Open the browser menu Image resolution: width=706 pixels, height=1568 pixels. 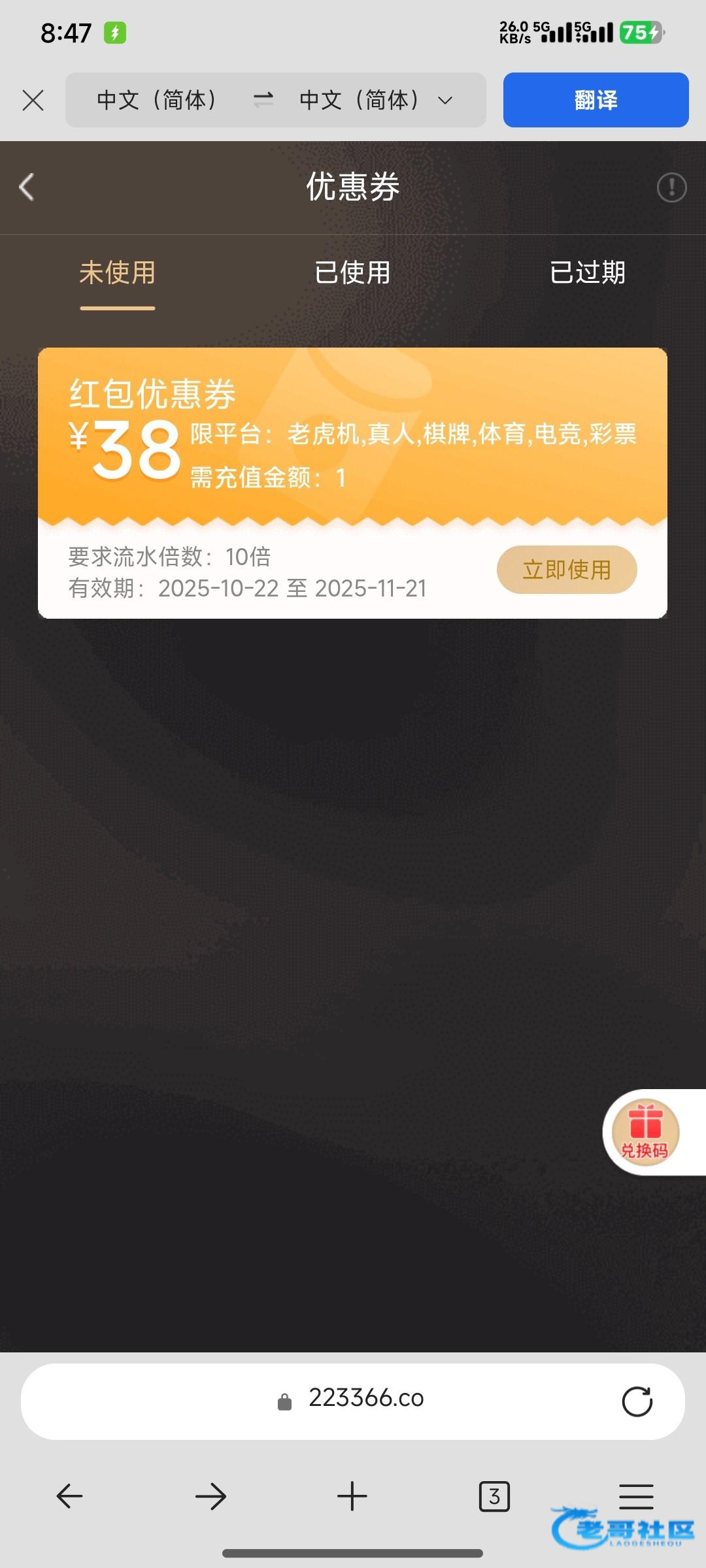636,1495
